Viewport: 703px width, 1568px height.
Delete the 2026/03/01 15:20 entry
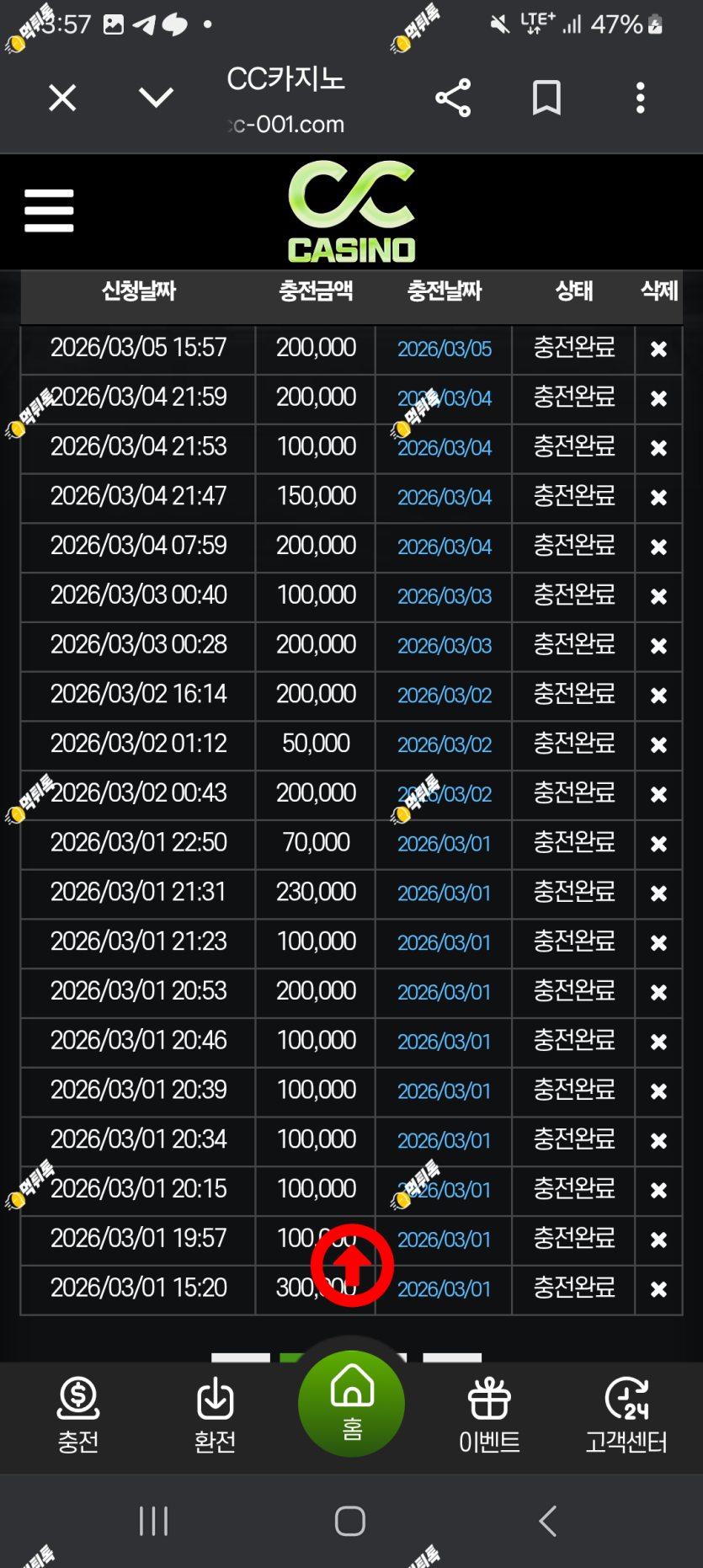(658, 1289)
